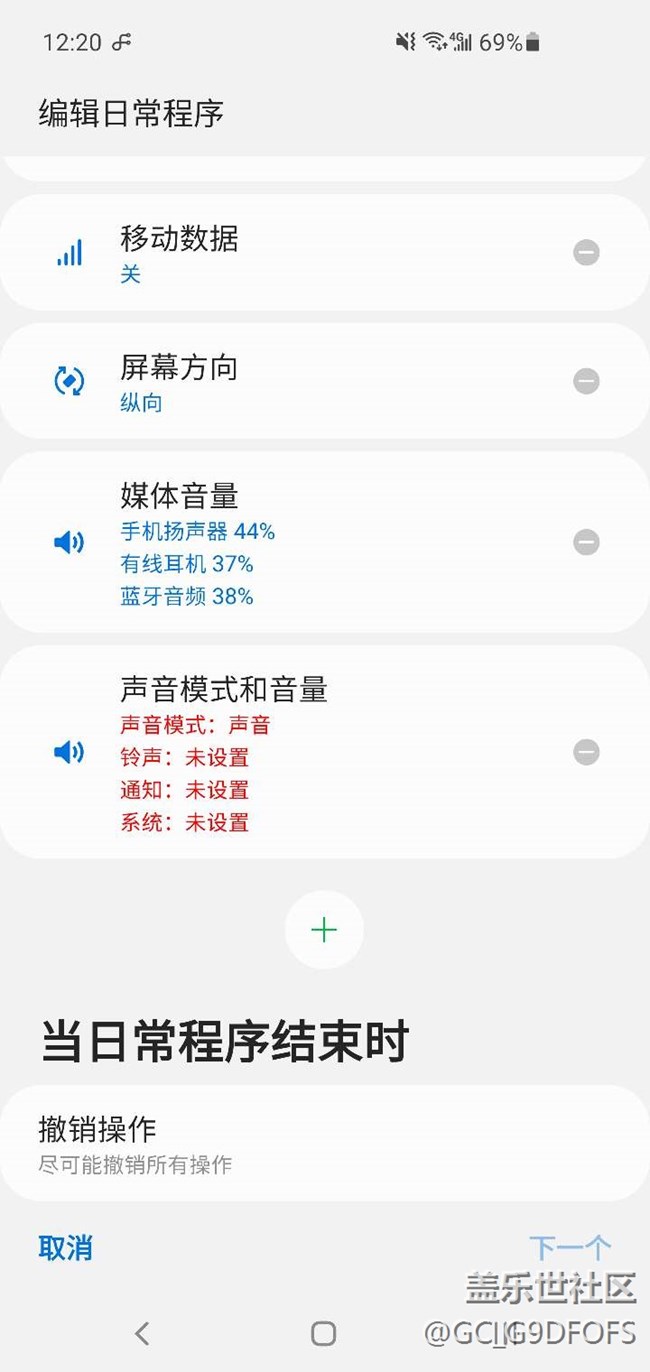Viewport: 650px width, 1372px height.
Task: Remove the 媒体音量 action
Action: click(x=586, y=542)
